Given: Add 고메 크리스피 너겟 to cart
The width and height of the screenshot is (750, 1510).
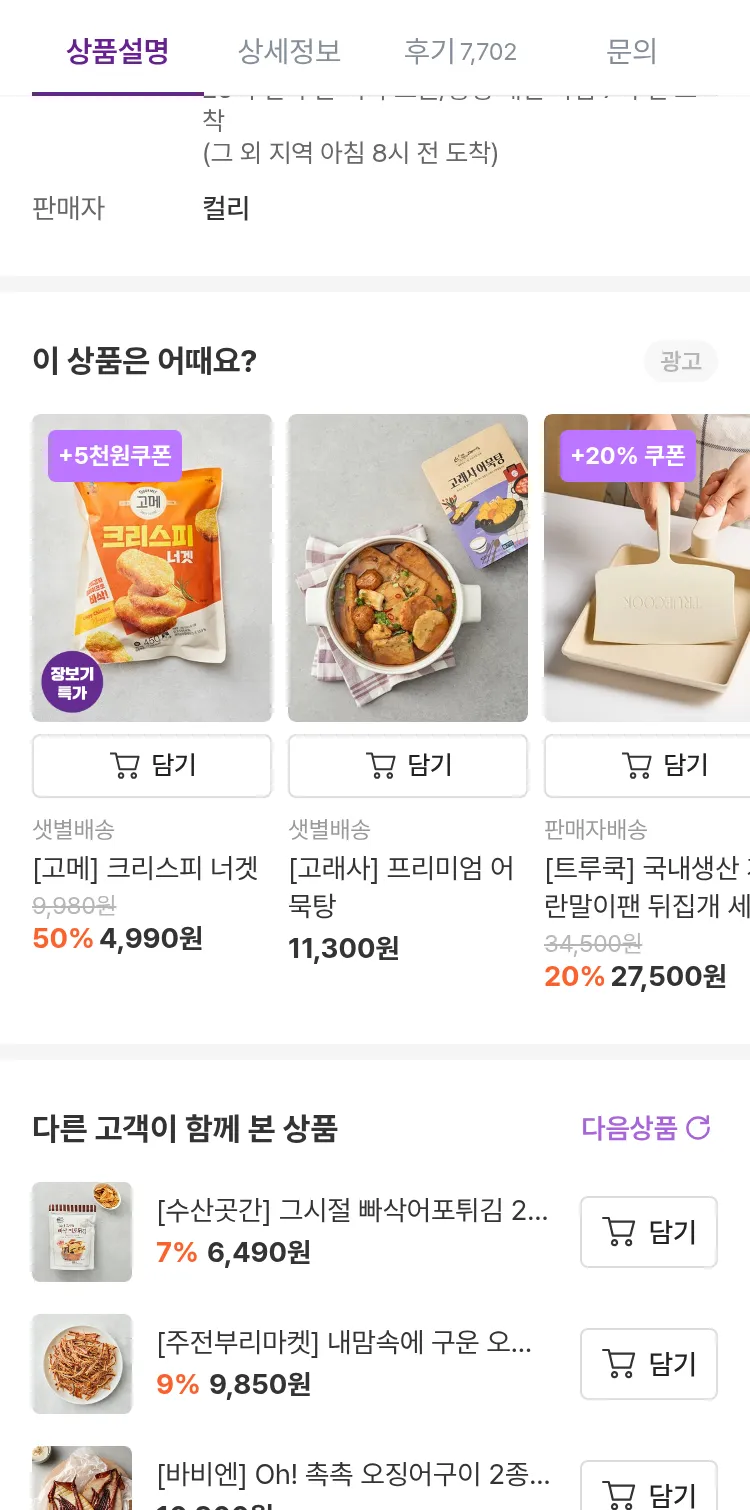Looking at the screenshot, I should coord(152,766).
